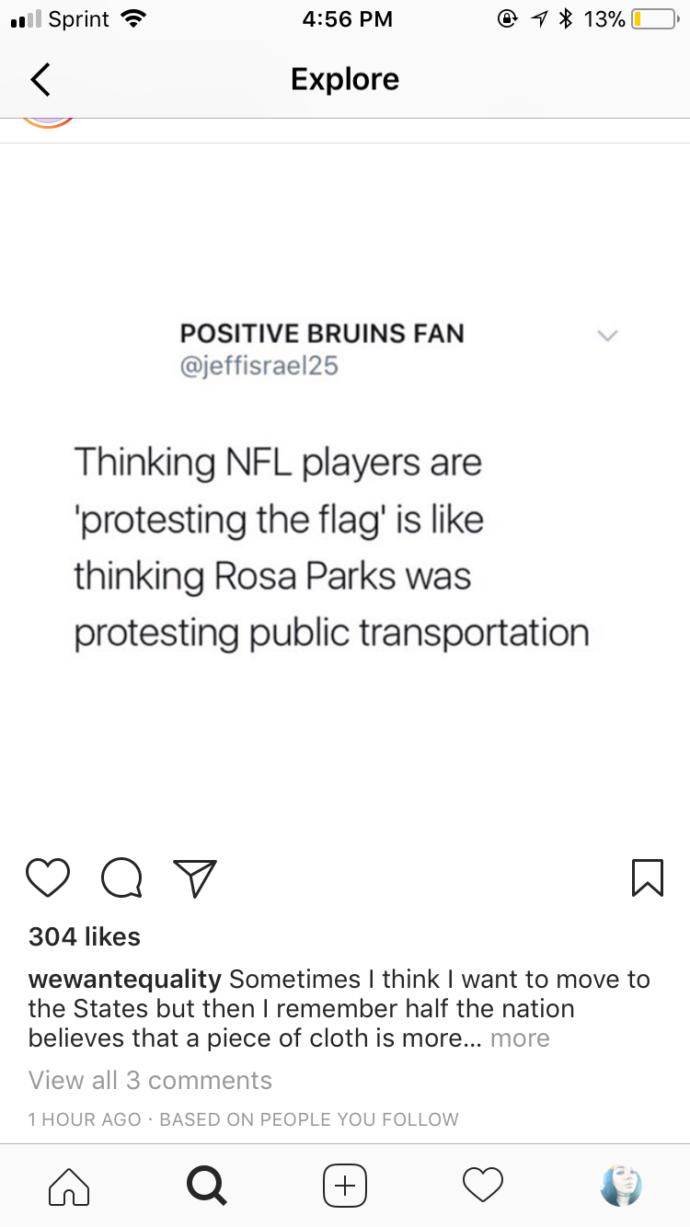This screenshot has width=690, height=1227.
Task: Open the wewantequality profile from the caption
Action: click(x=124, y=979)
